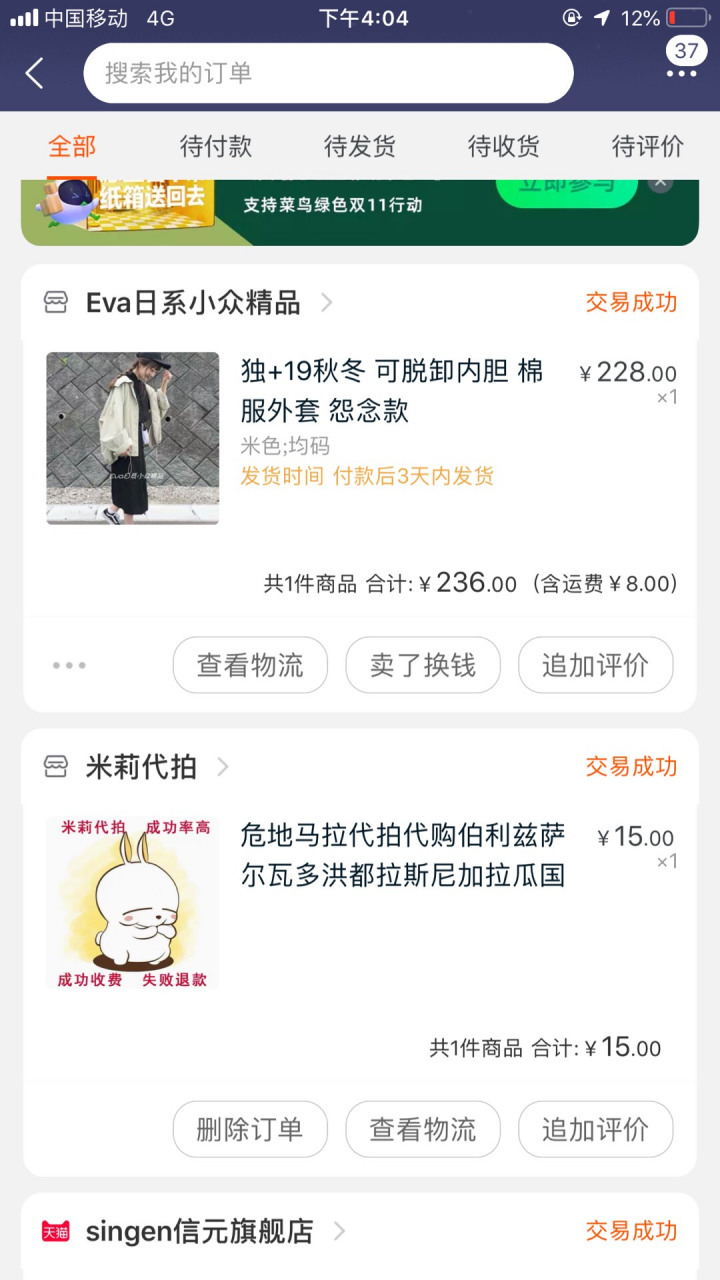
Task: Expand 米莉代拍 shop page via its chevron
Action: [225, 766]
